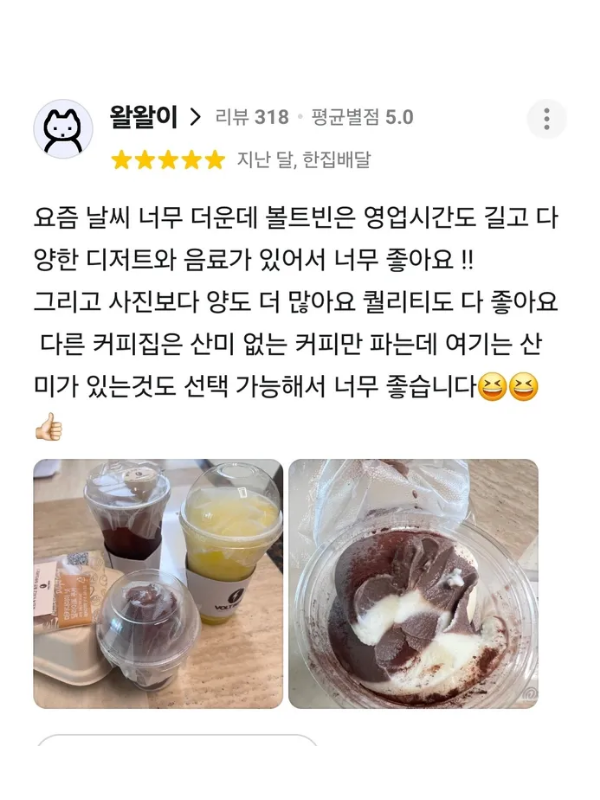The width and height of the screenshot is (600, 800).
Task: View the drinks and dessert photo
Action: [158, 584]
